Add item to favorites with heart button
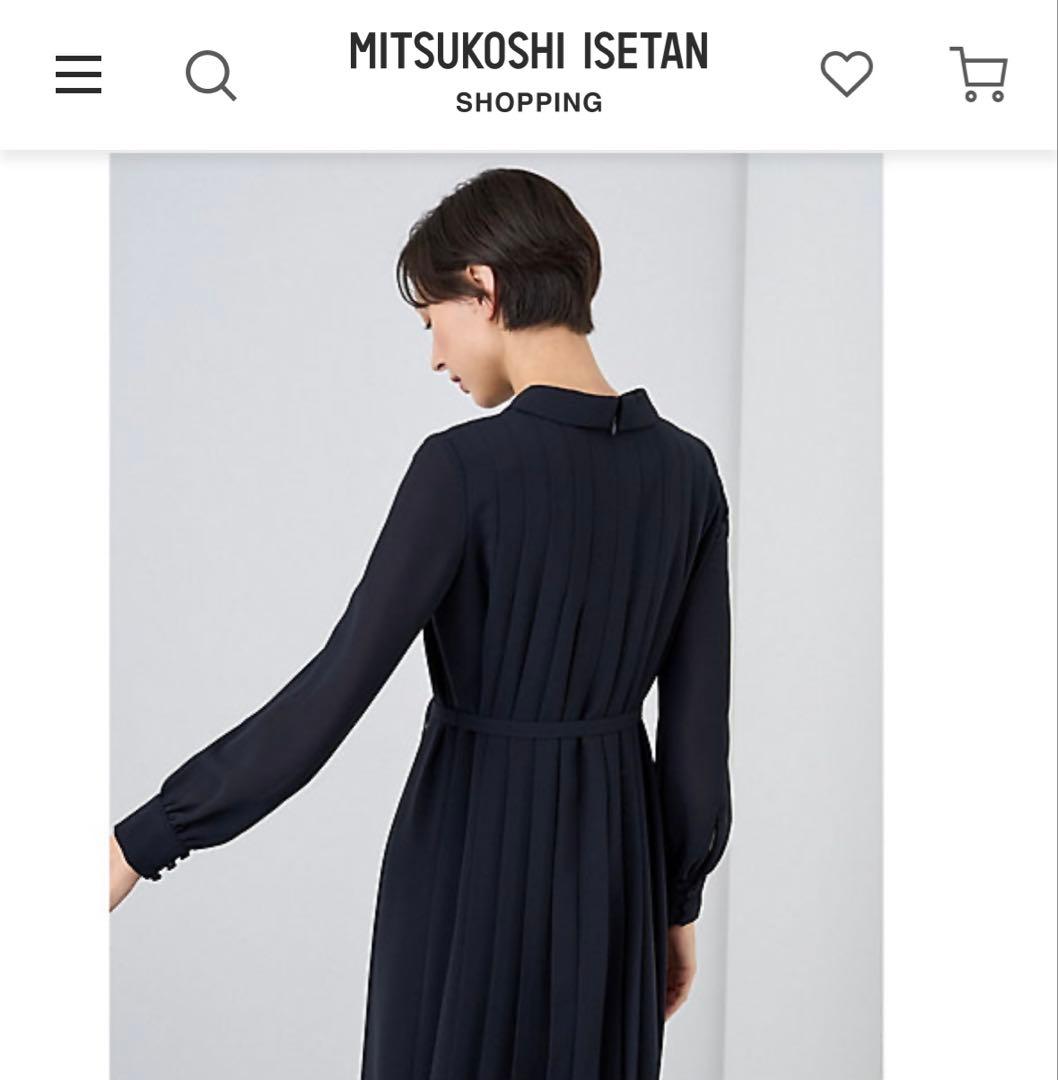 [x=846, y=73]
